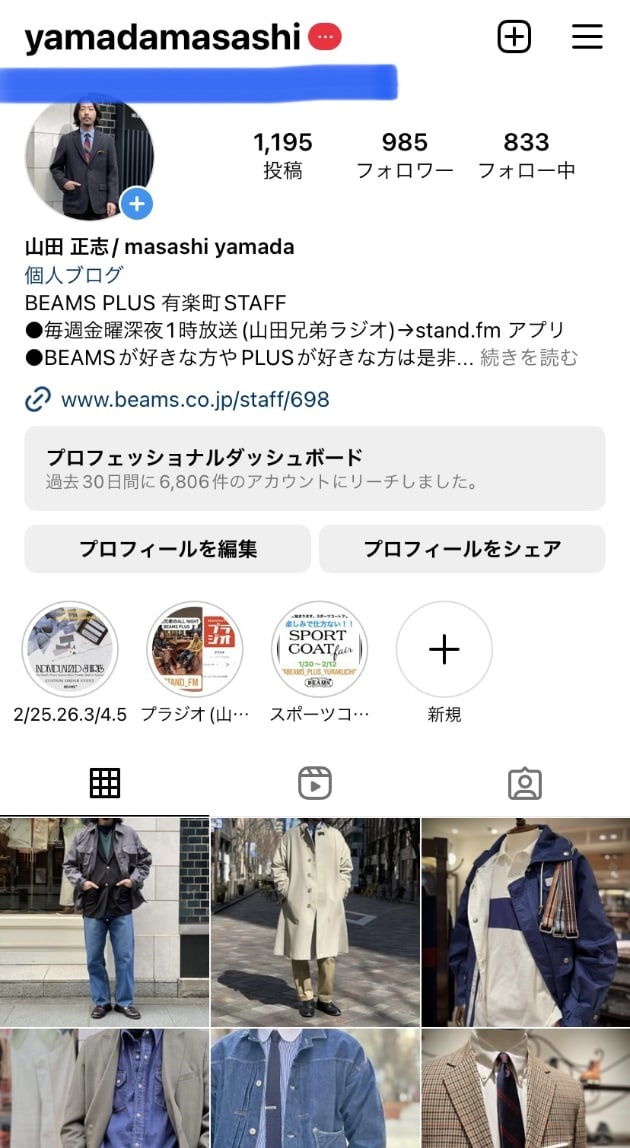Open the hamburger menu
Screen dimensions: 630x1148
(x=587, y=37)
